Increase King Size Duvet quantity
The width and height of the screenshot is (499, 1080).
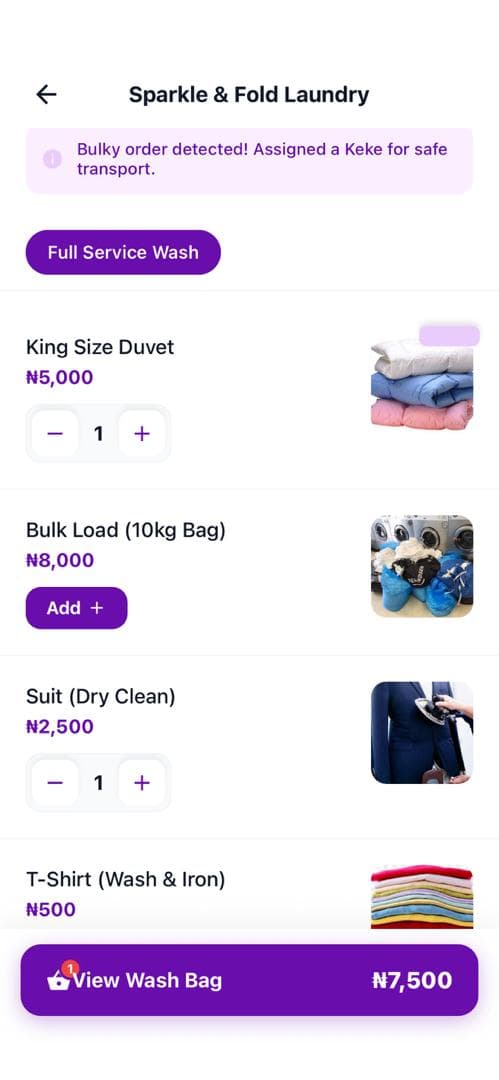click(x=142, y=433)
